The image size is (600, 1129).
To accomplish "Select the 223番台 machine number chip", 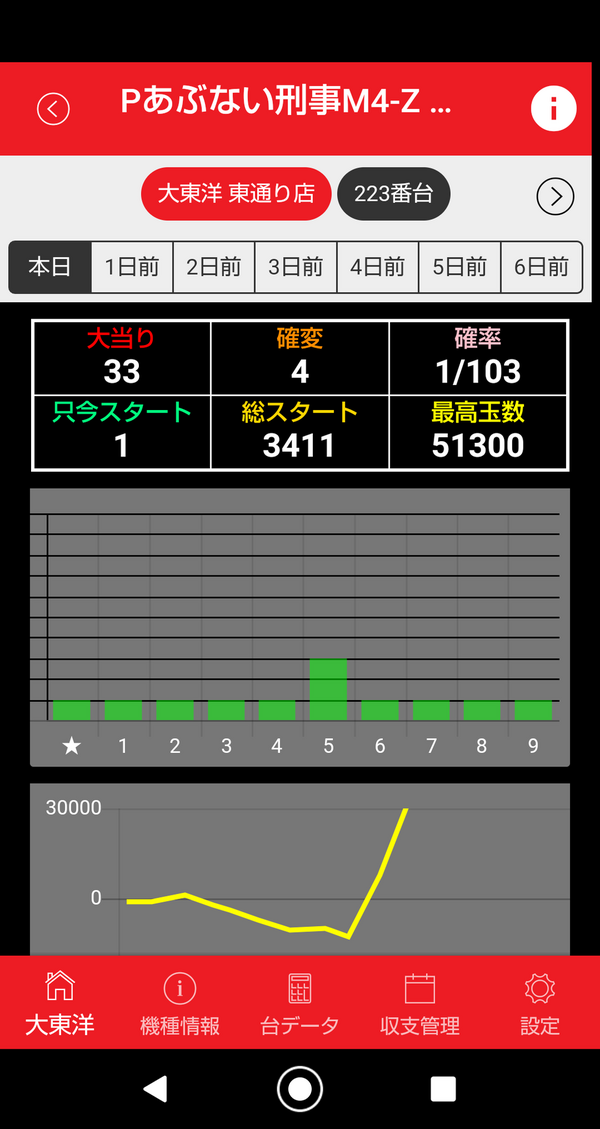I will pos(393,194).
